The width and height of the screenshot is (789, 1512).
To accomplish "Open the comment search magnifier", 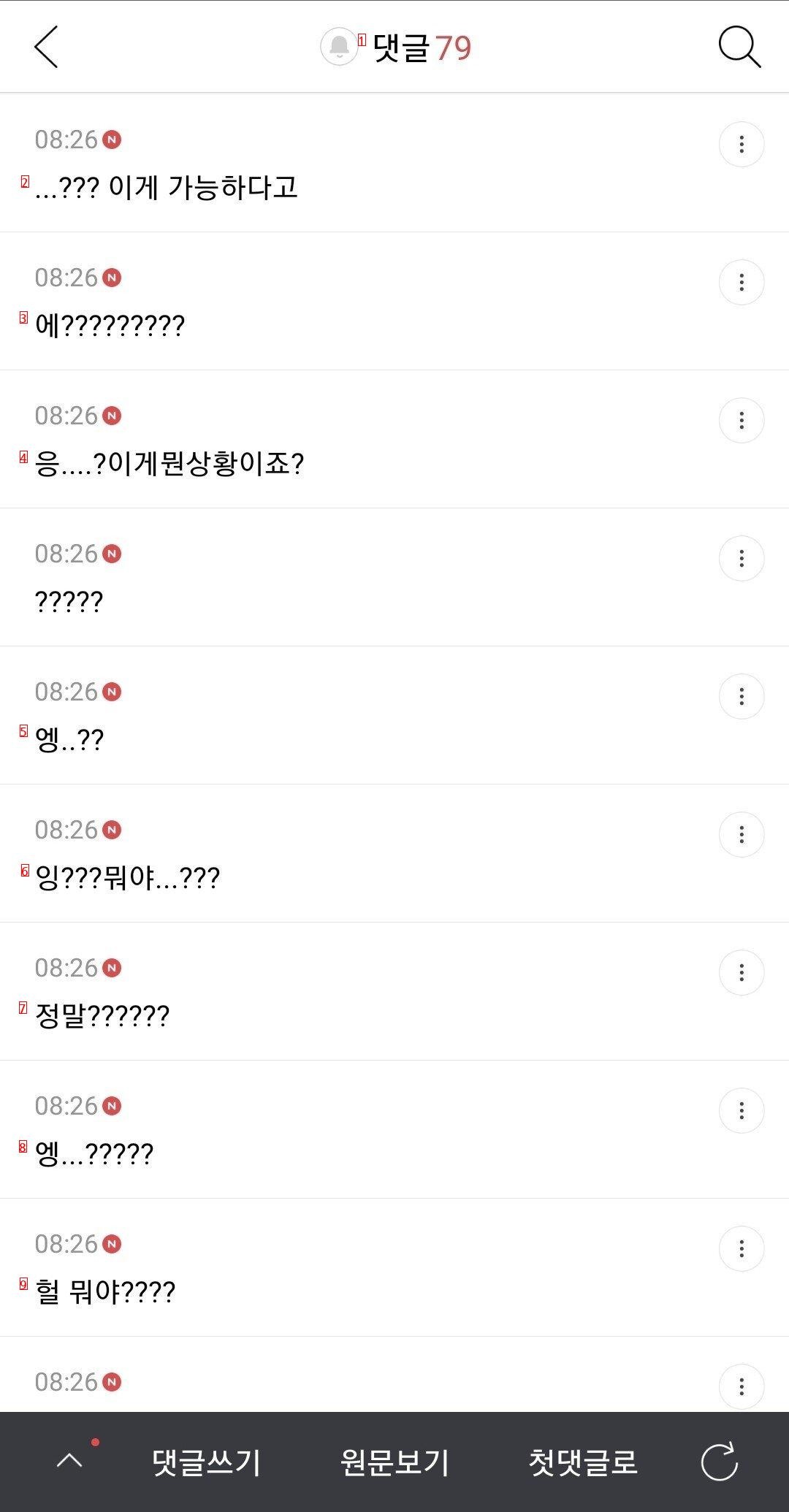I will coord(739,47).
